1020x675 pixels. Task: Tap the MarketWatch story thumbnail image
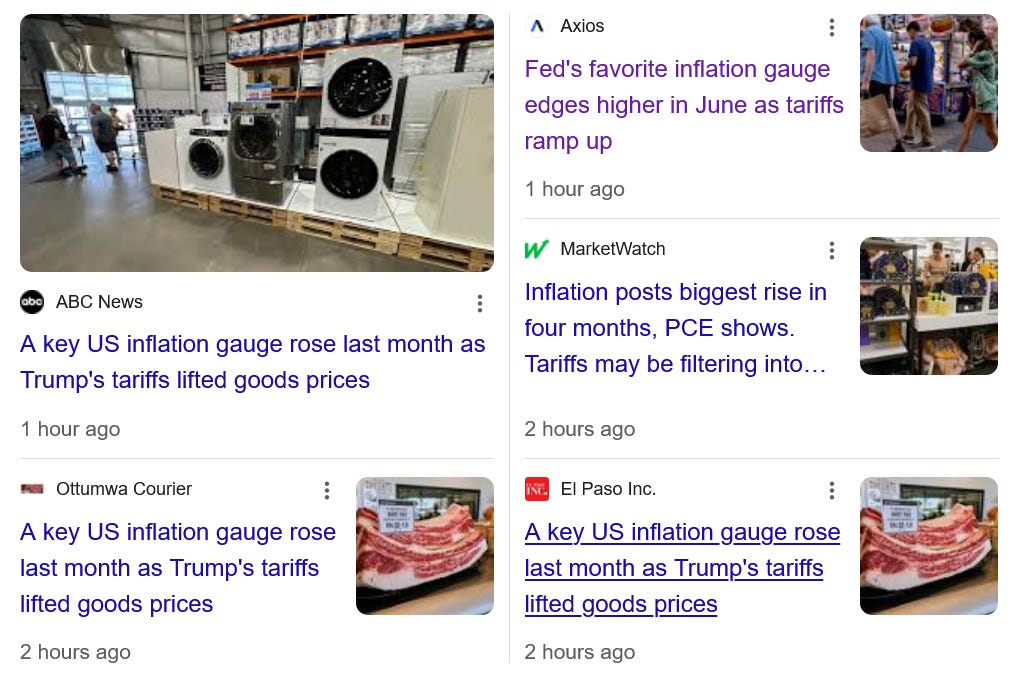coord(928,306)
